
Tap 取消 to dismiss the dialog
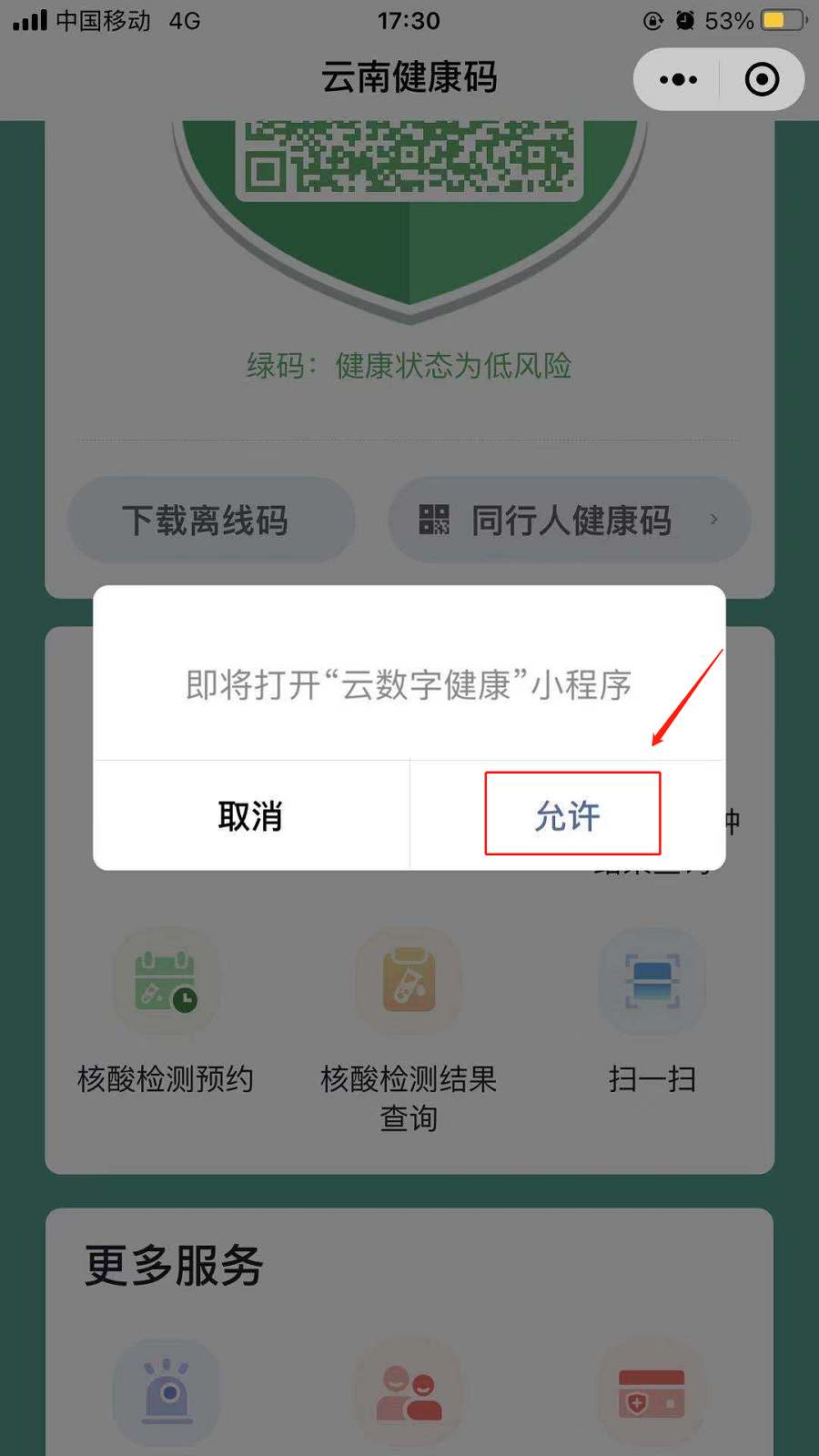[250, 815]
